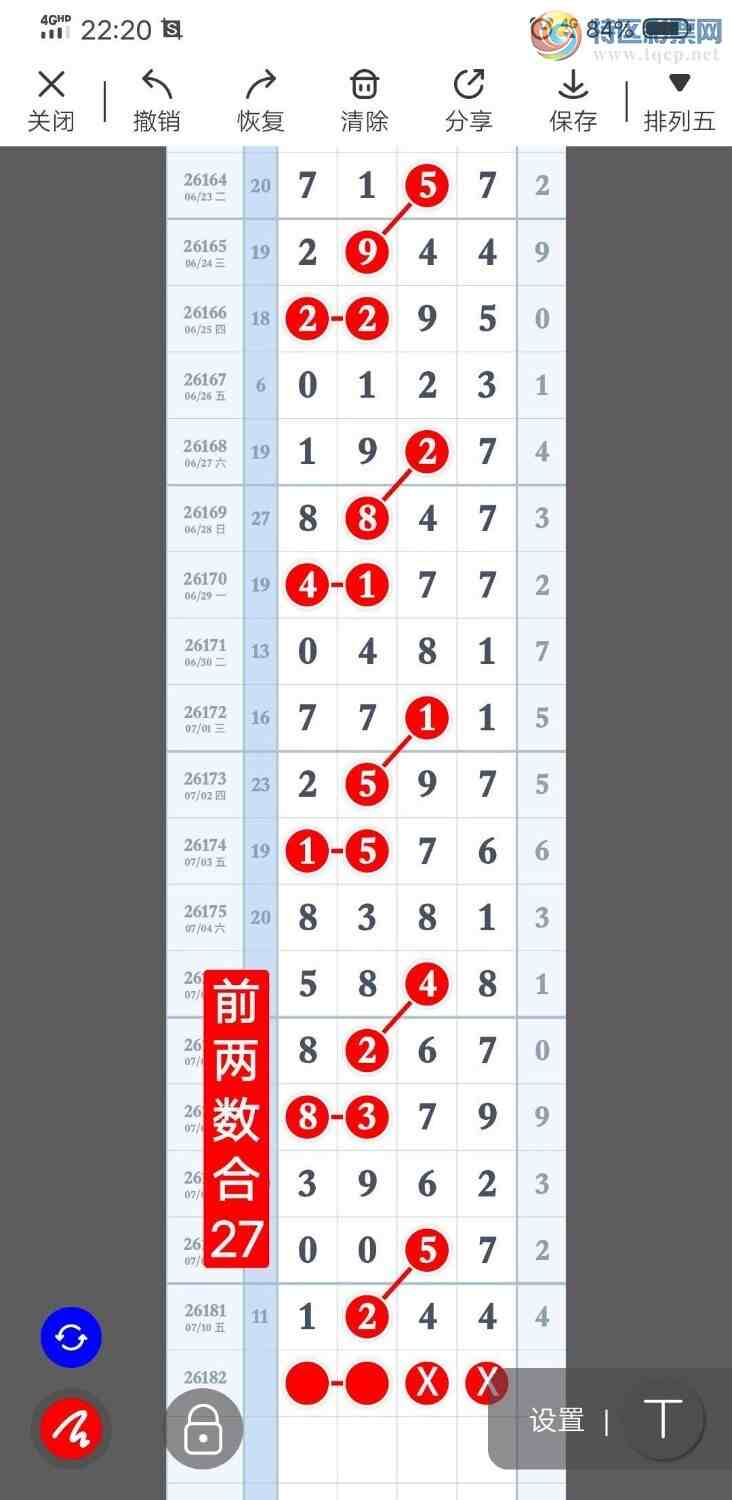Screen dimensions: 732x1500
Task: Share the annotated chart
Action: (x=469, y=101)
